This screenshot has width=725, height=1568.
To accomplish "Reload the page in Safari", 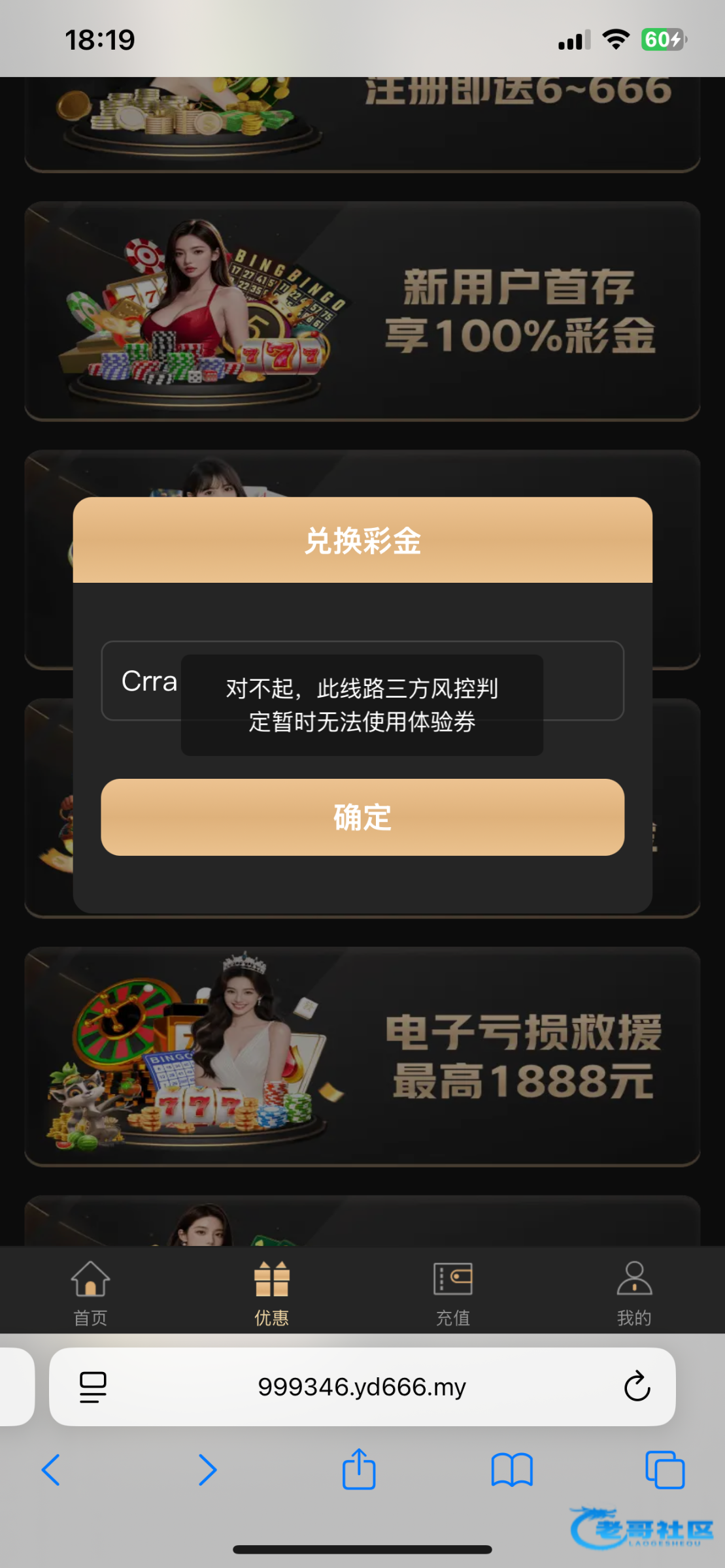I will click(x=637, y=1386).
